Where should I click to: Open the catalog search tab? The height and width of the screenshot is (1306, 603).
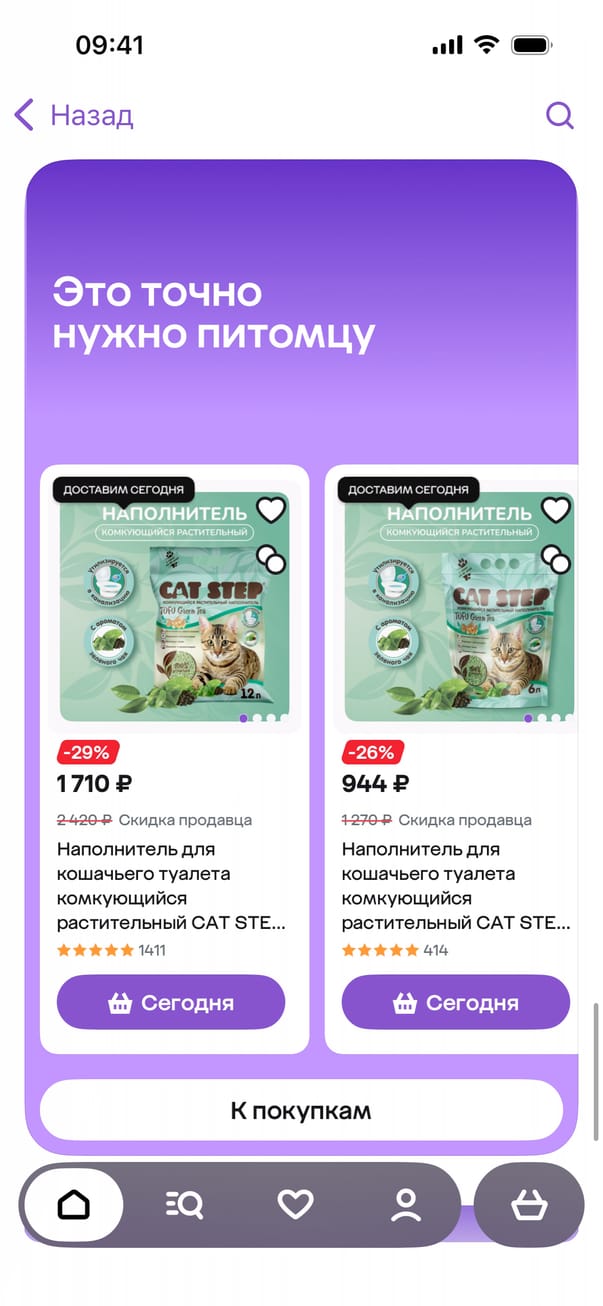click(x=184, y=1205)
